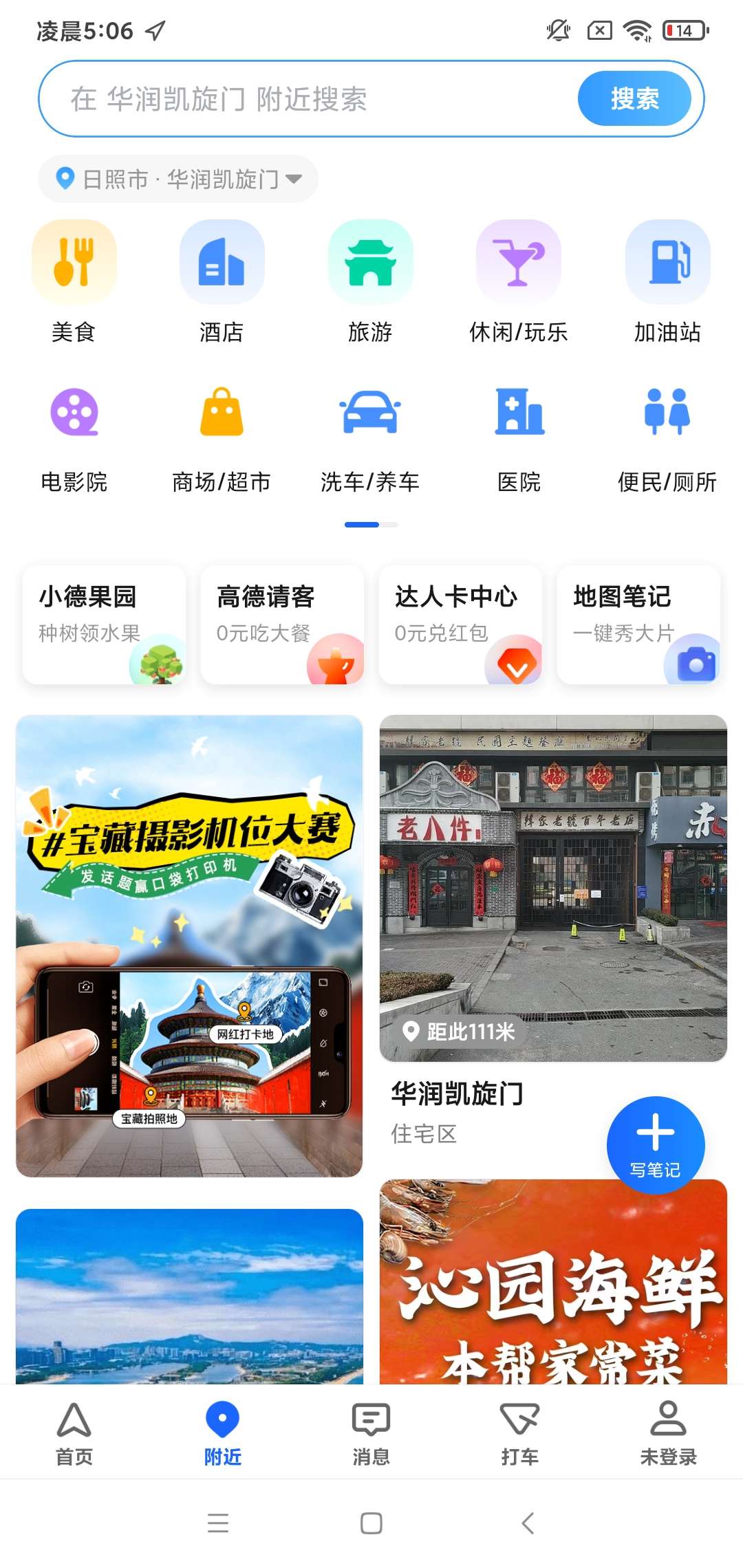Open the 高德请客 card
This screenshot has height=1568, width=743.
click(x=282, y=624)
